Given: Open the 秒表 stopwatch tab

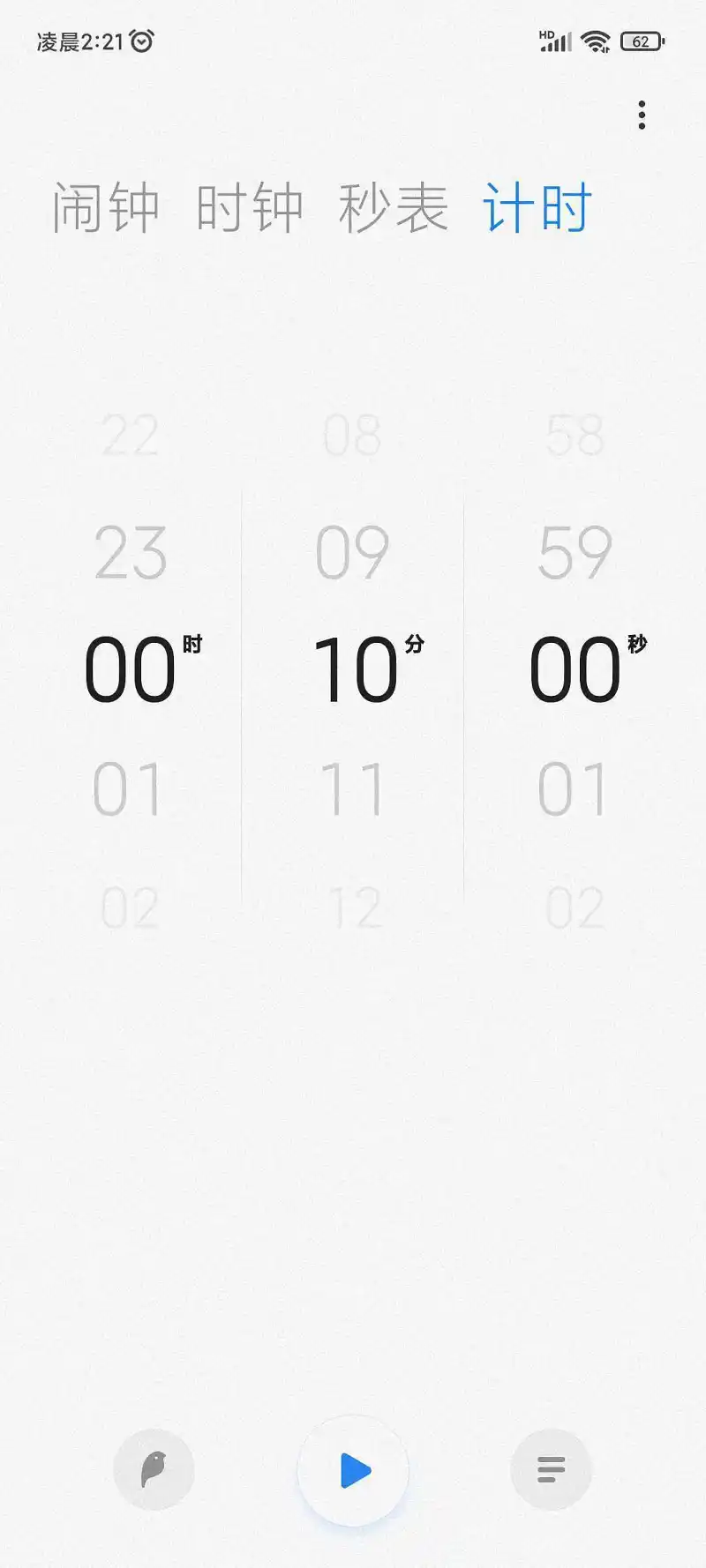Looking at the screenshot, I should (x=394, y=209).
